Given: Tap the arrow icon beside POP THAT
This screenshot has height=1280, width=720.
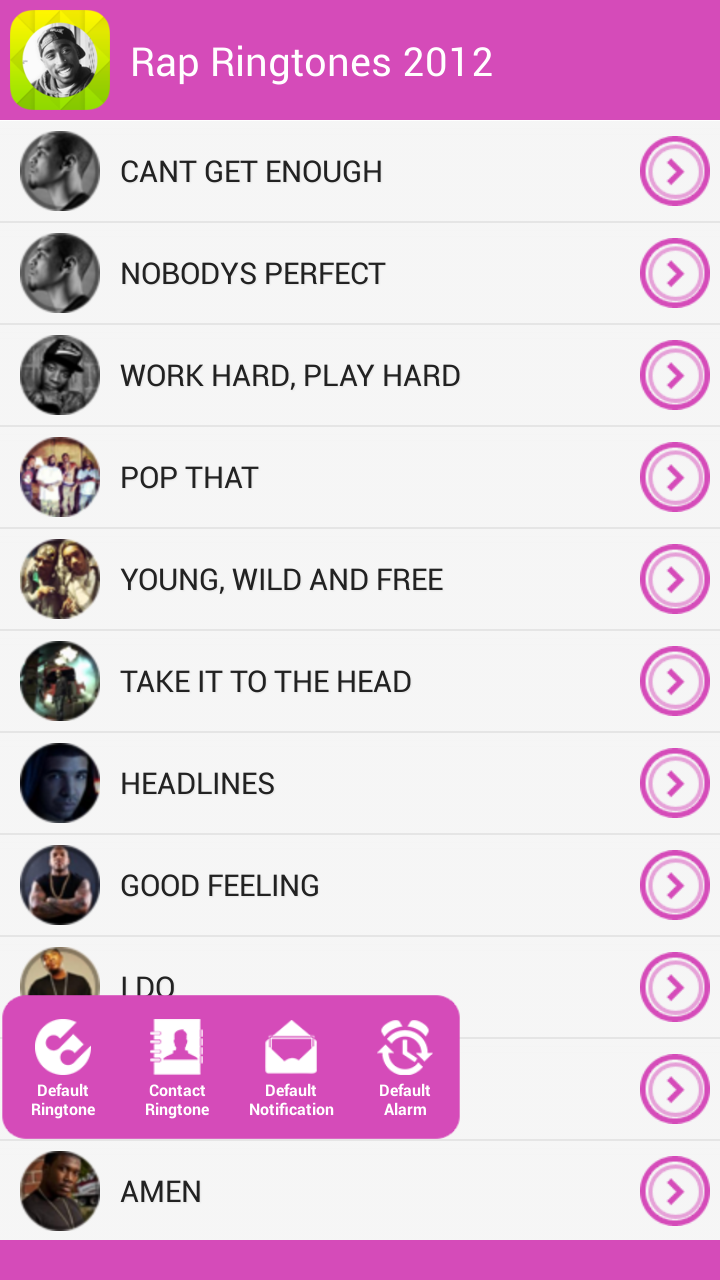Looking at the screenshot, I should click(x=674, y=478).
